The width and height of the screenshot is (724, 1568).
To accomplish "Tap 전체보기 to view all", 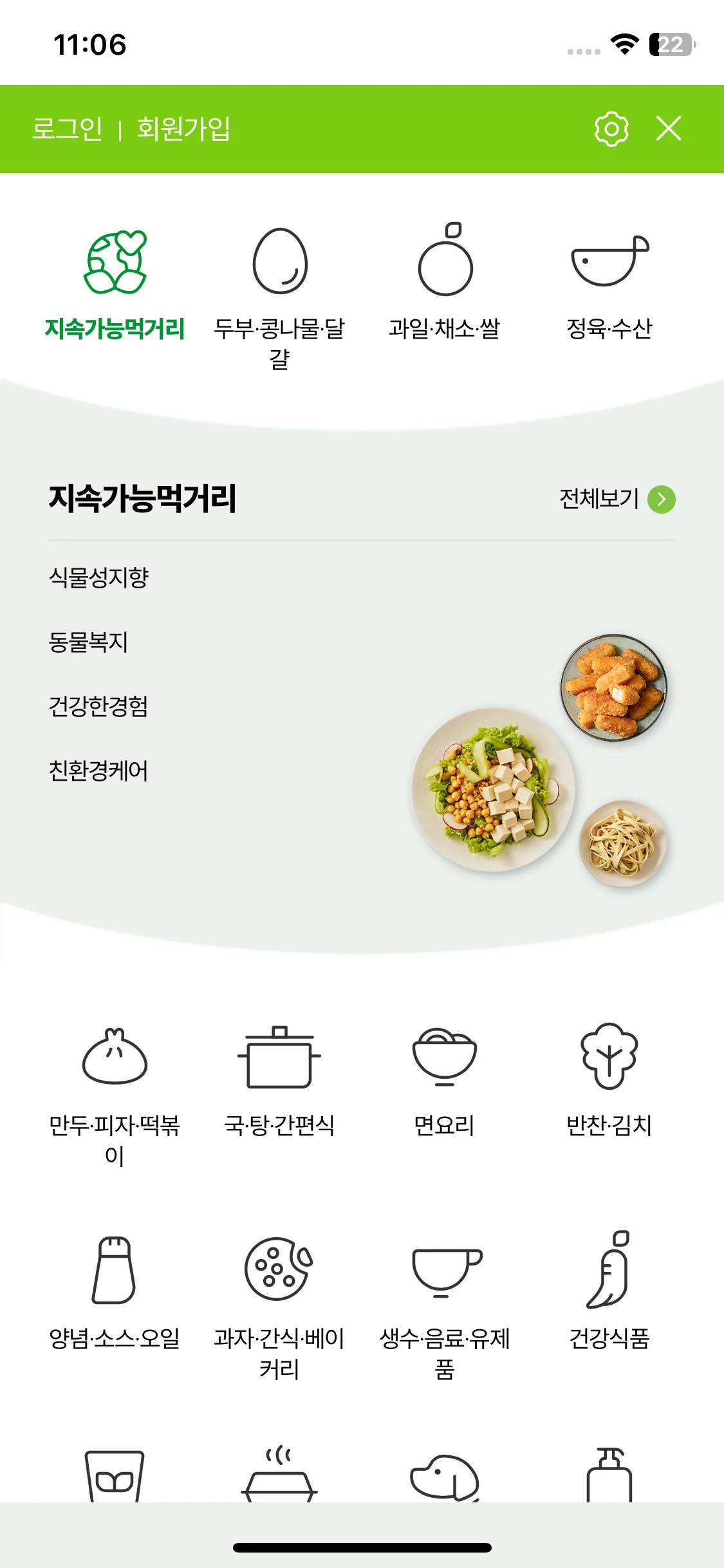I will (616, 499).
